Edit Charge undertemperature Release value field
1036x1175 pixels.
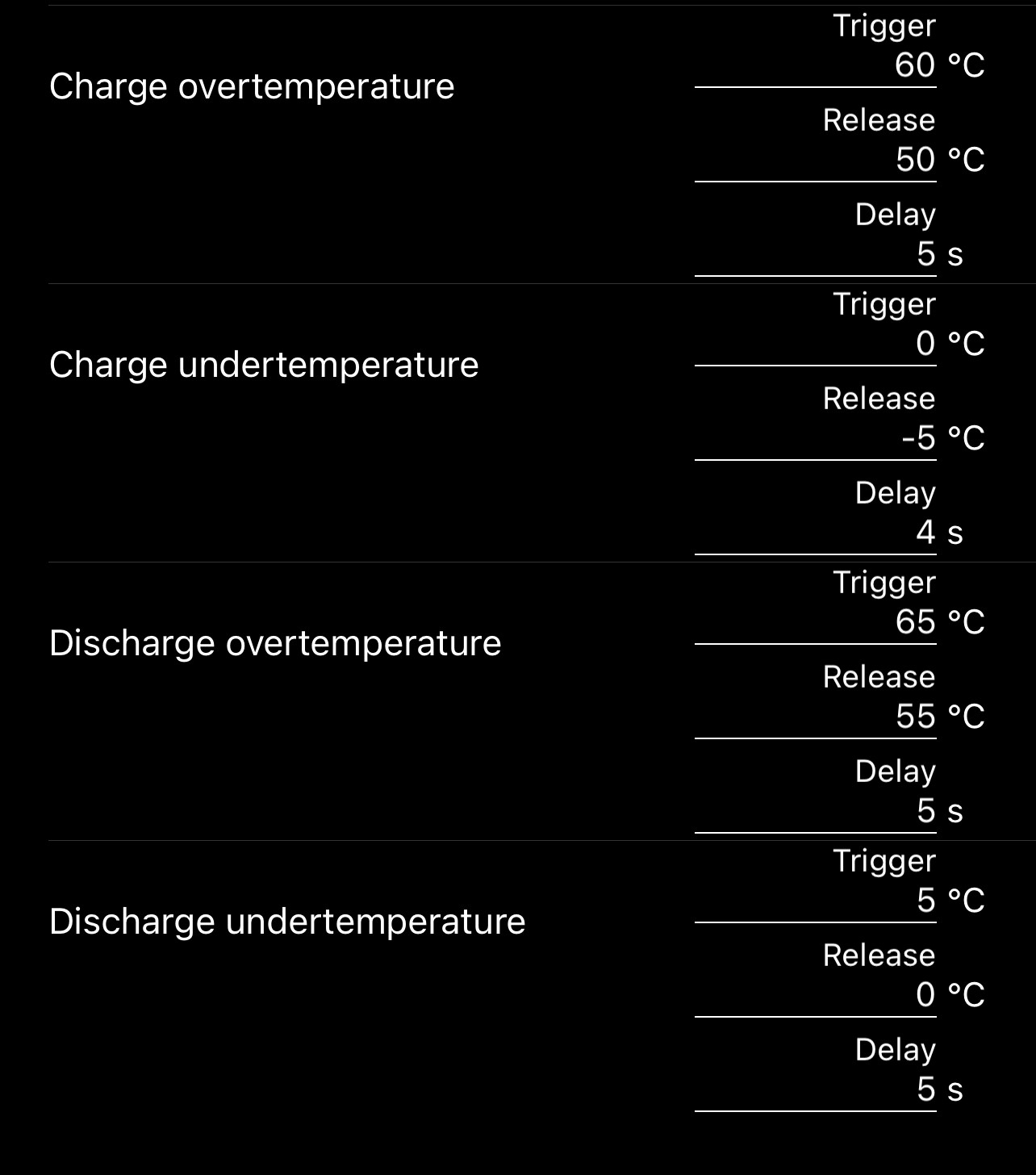pos(815,438)
